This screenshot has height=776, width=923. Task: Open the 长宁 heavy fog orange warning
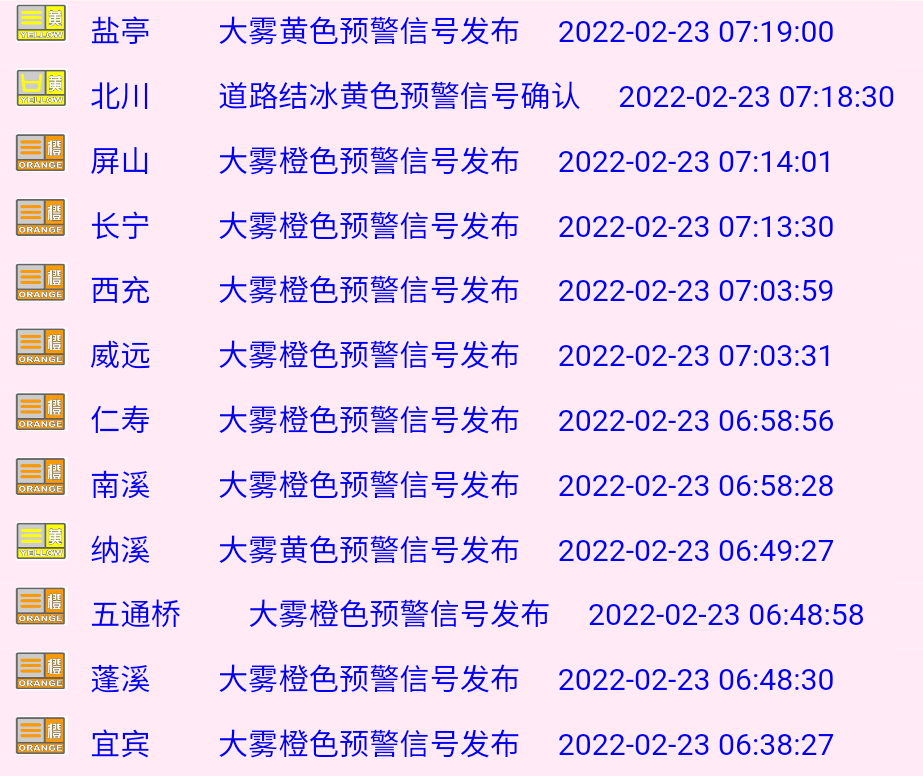pos(368,227)
